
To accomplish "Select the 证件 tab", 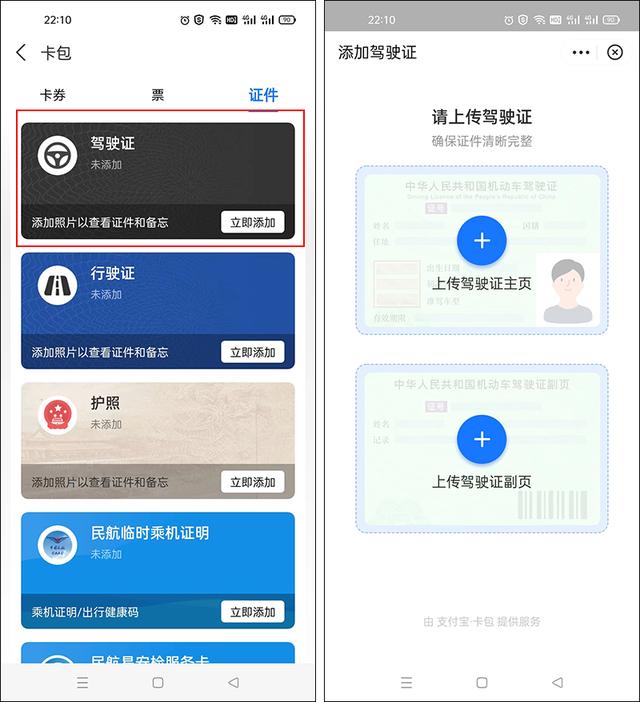I will (x=263, y=95).
